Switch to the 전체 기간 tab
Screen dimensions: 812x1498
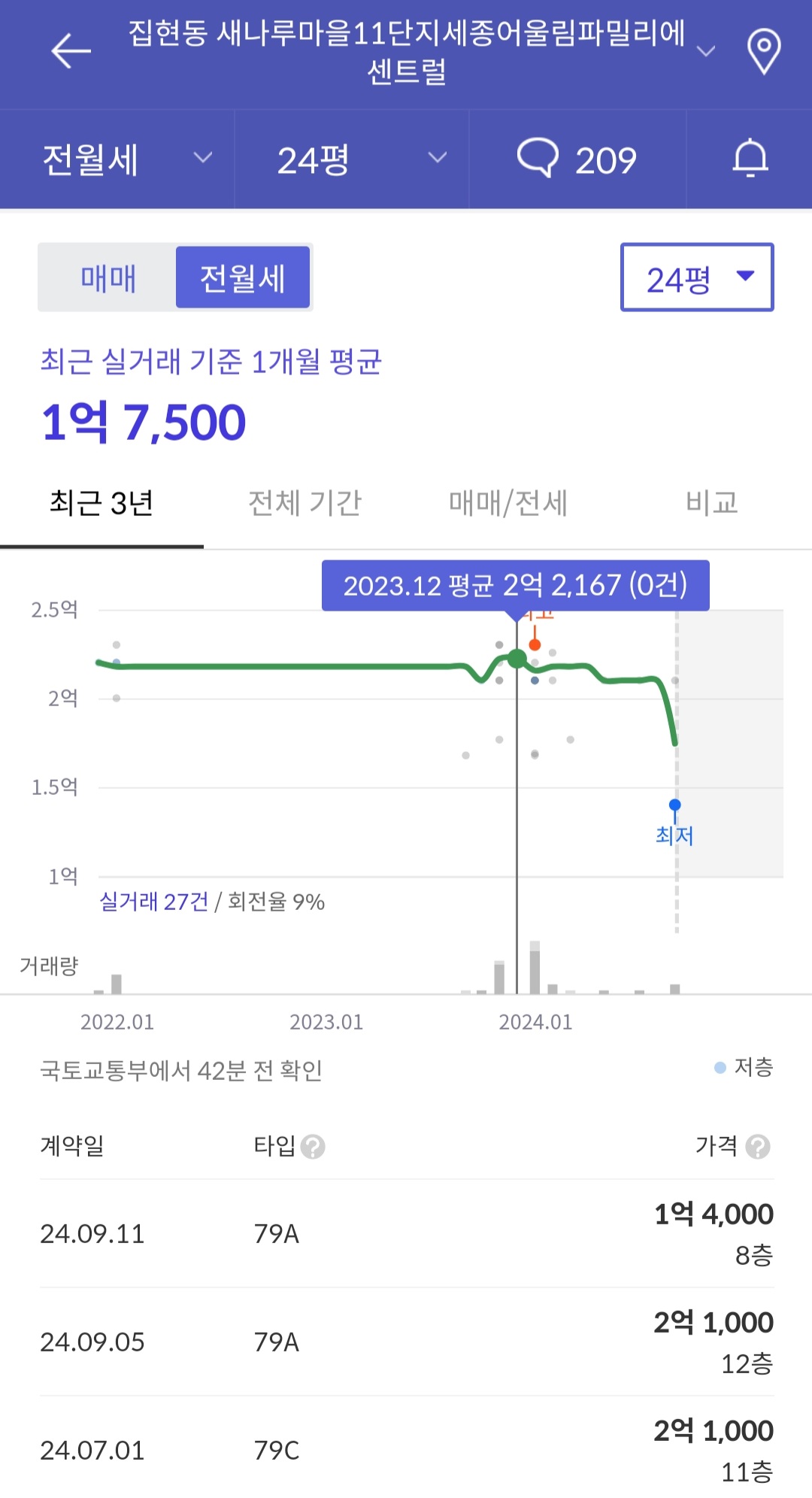304,503
